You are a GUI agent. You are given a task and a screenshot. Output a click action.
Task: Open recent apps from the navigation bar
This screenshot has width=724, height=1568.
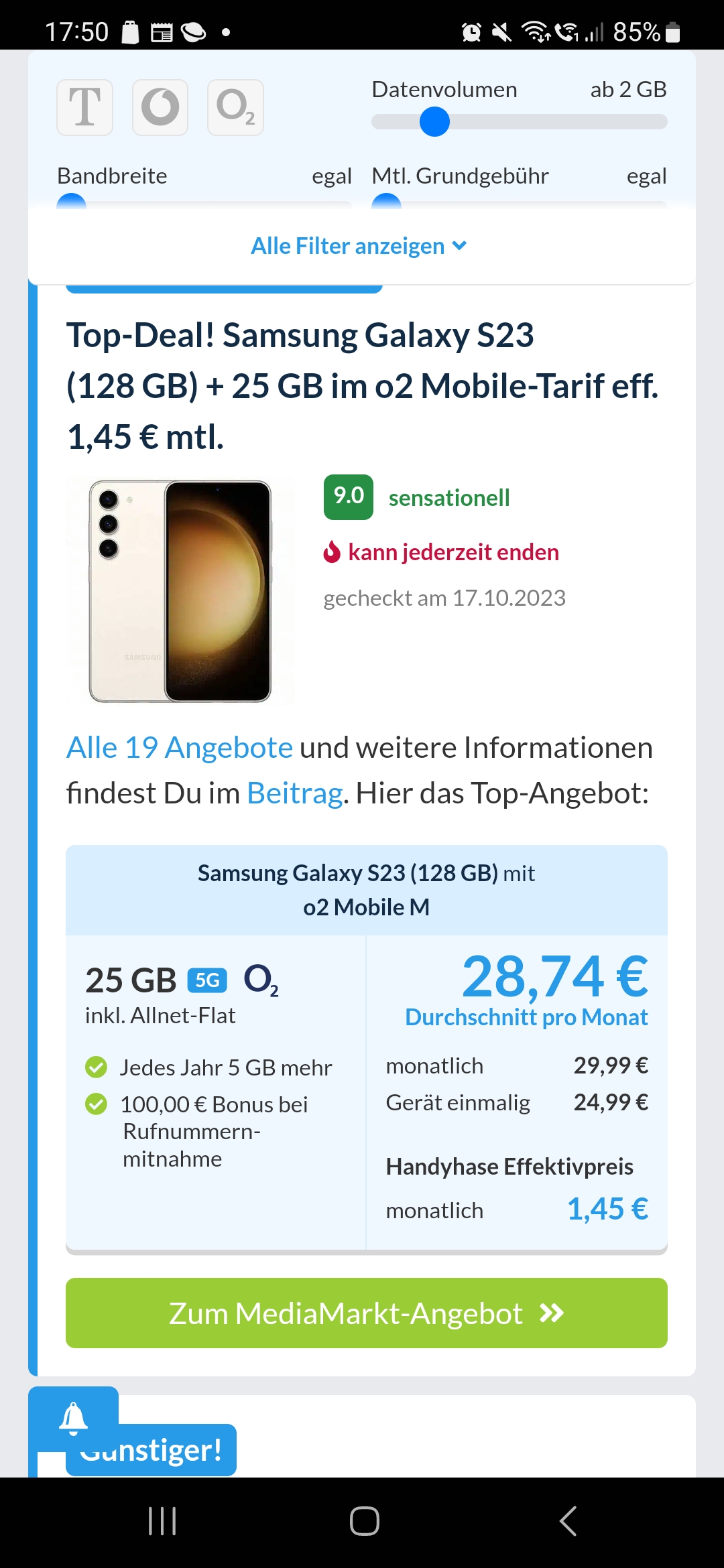point(162,1521)
